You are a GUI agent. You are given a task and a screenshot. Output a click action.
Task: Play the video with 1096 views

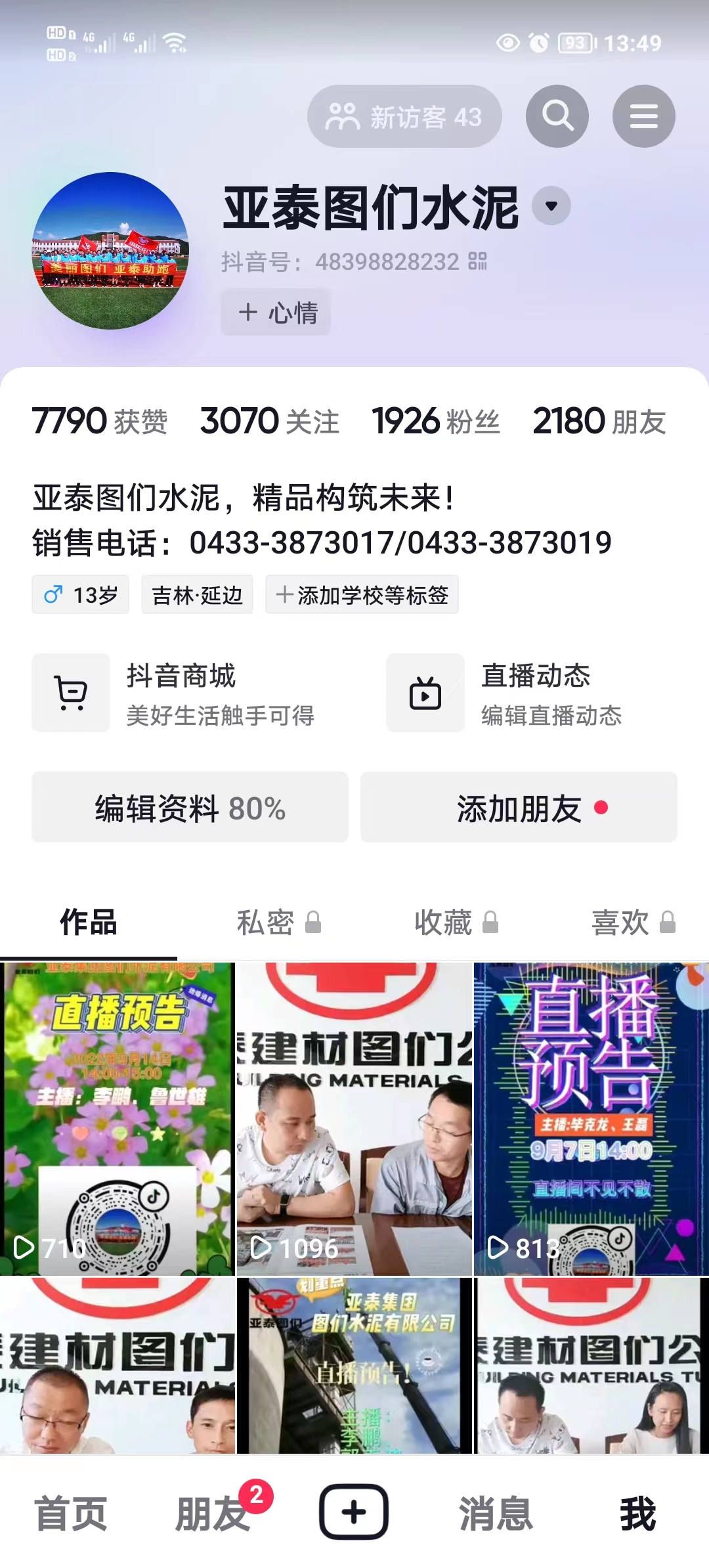tap(354, 1119)
